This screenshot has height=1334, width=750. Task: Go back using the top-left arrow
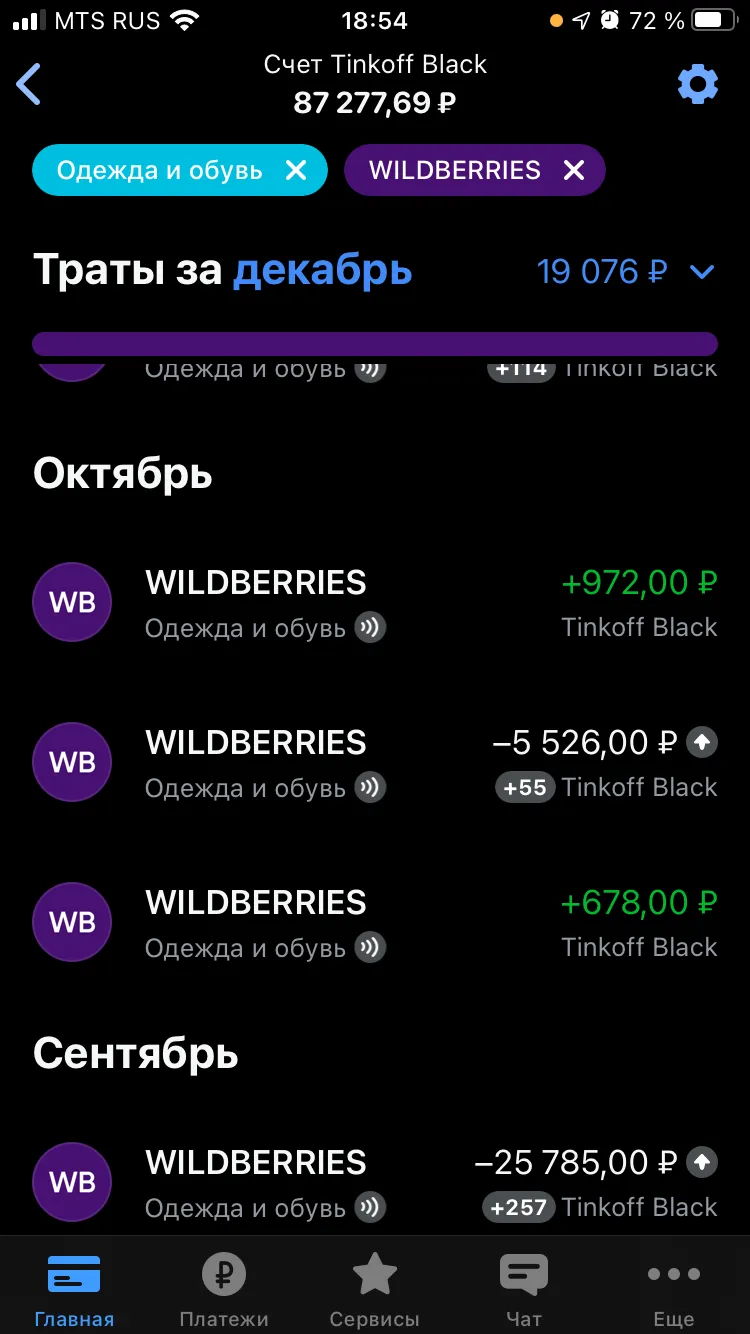click(x=29, y=84)
